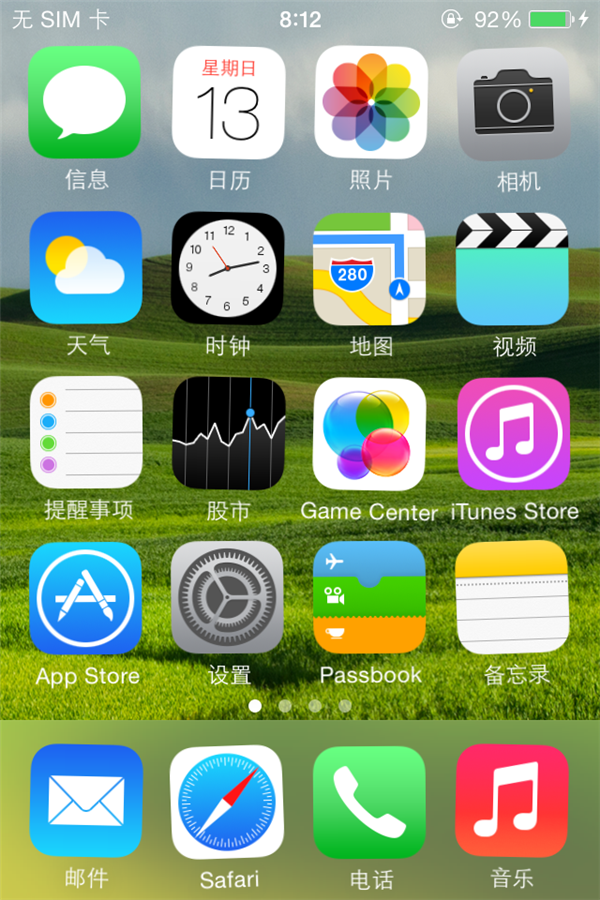
Task: Launch the Passbook app
Action: [371, 598]
